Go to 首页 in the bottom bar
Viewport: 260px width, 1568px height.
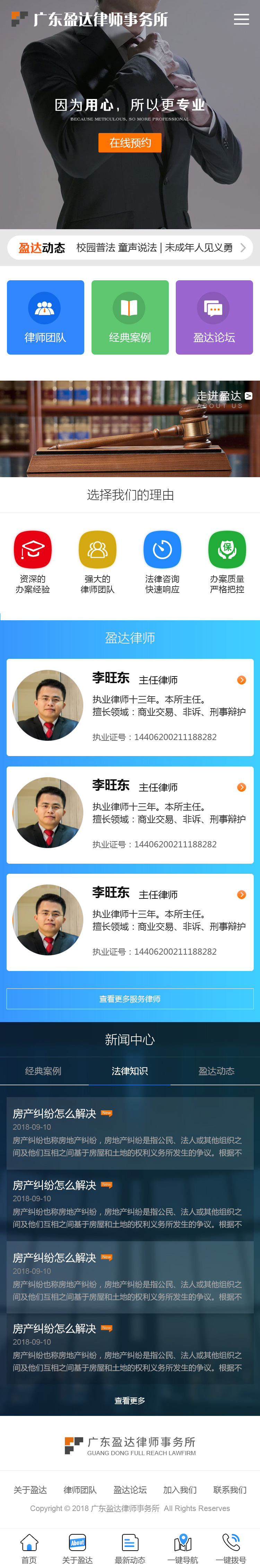coord(29,1548)
